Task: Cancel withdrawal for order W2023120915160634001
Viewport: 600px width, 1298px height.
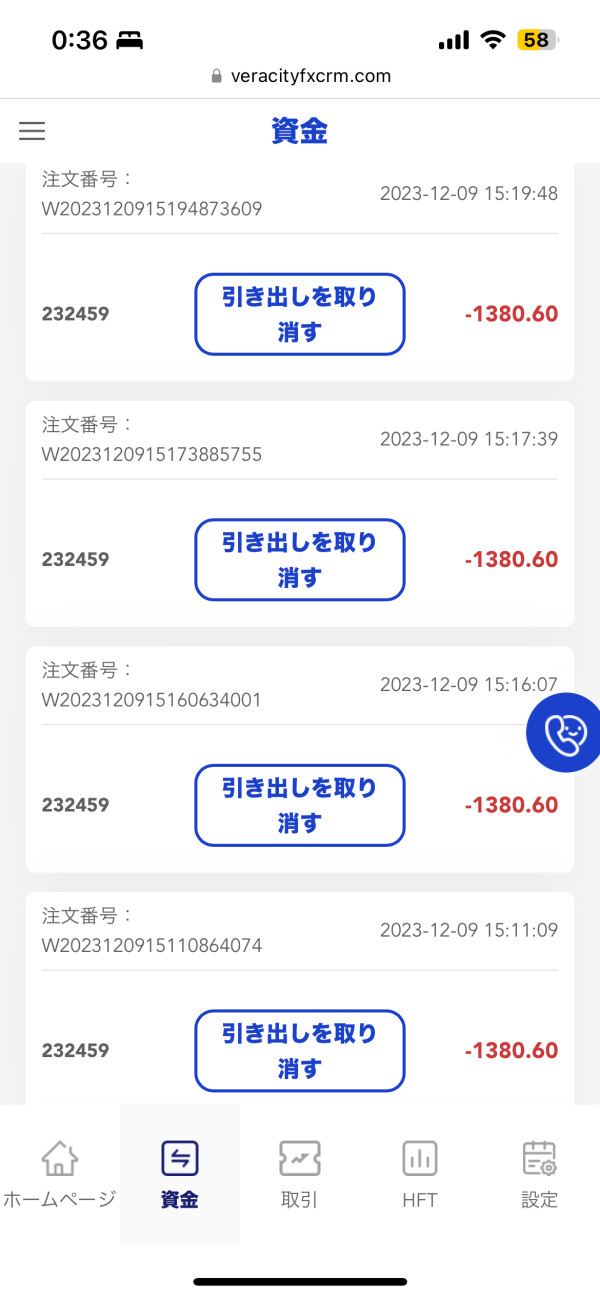Action: coord(299,805)
